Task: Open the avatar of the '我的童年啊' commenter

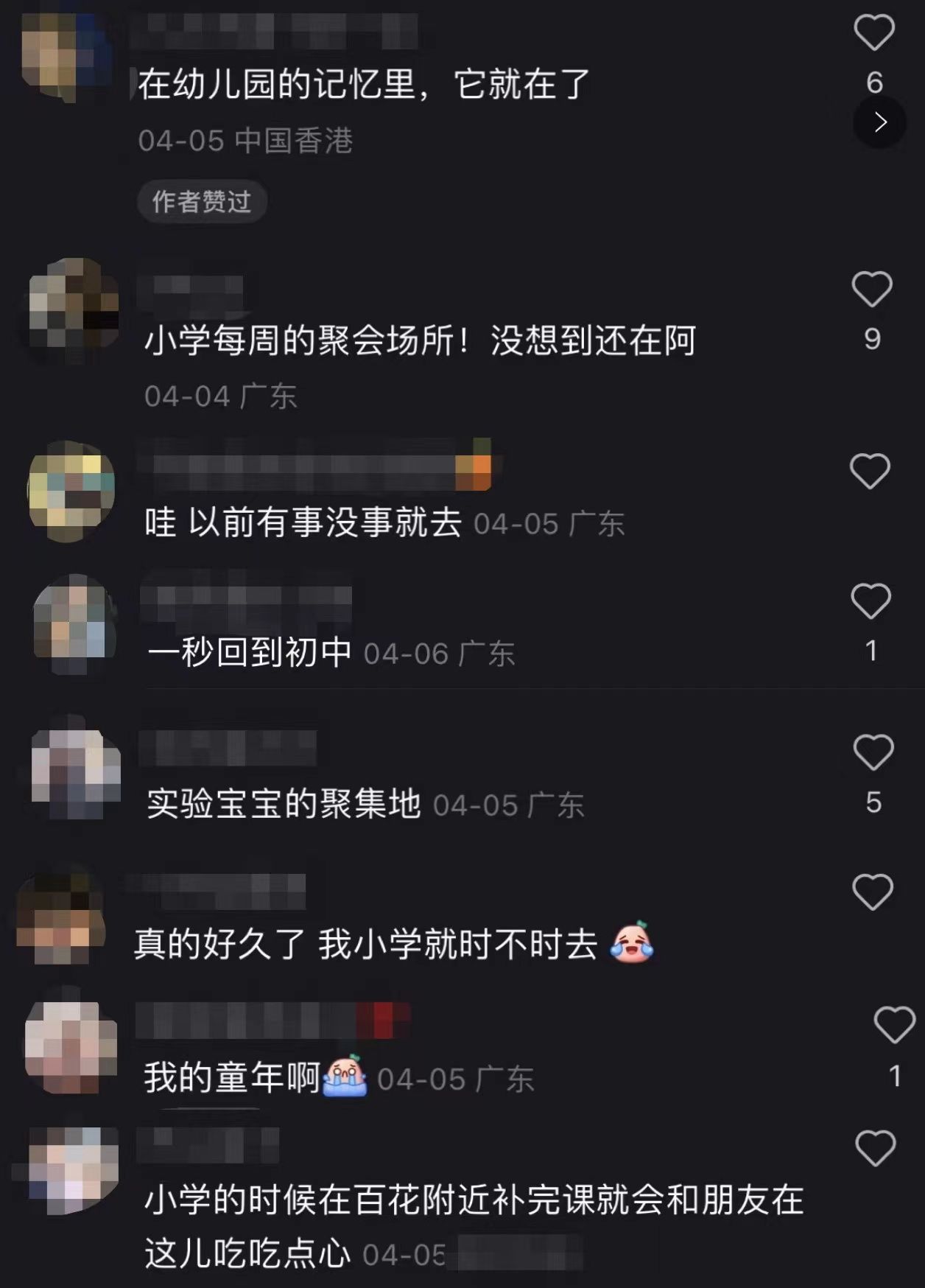Action: tap(71, 1046)
